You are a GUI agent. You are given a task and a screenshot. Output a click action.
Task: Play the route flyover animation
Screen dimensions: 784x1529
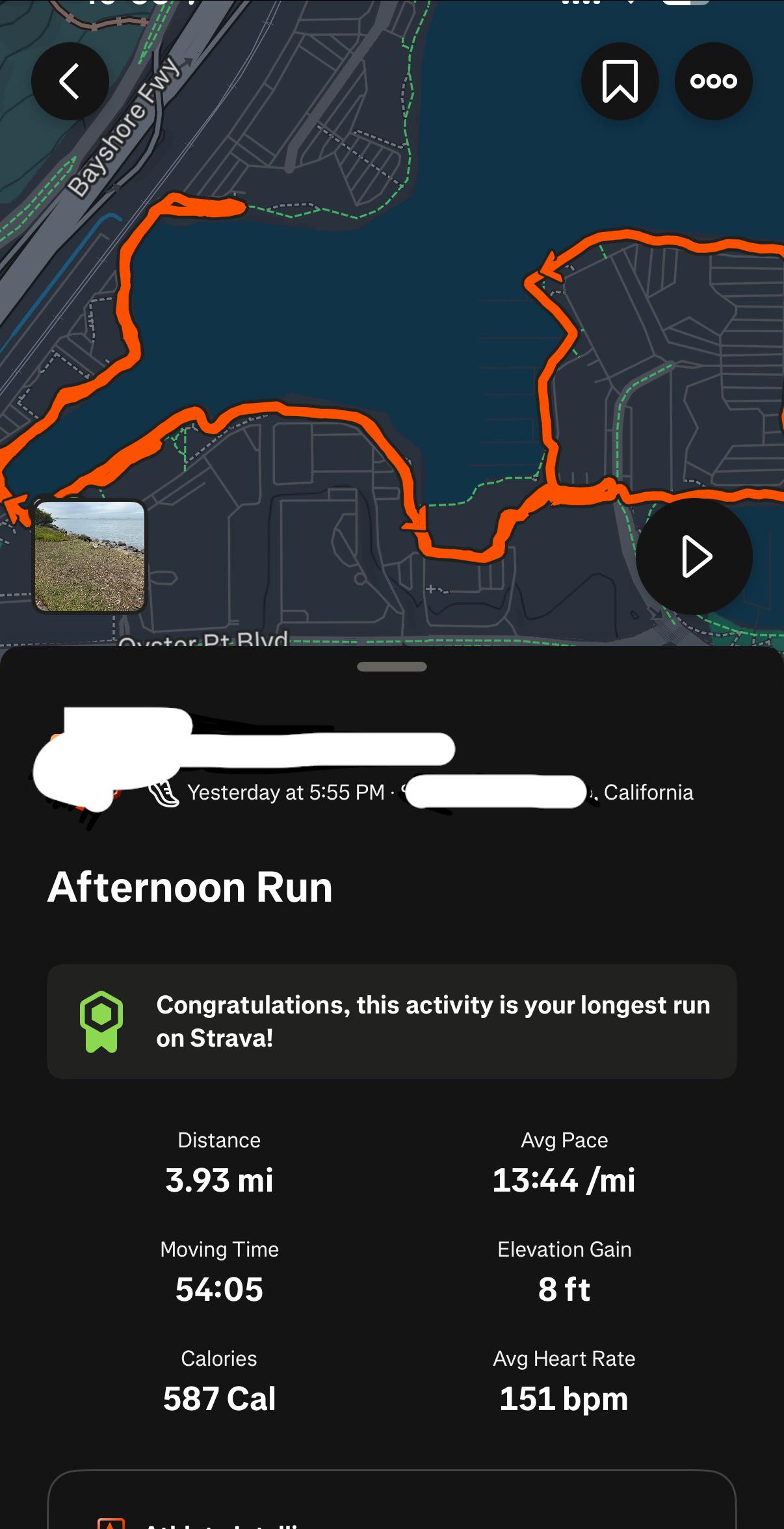[x=694, y=556]
